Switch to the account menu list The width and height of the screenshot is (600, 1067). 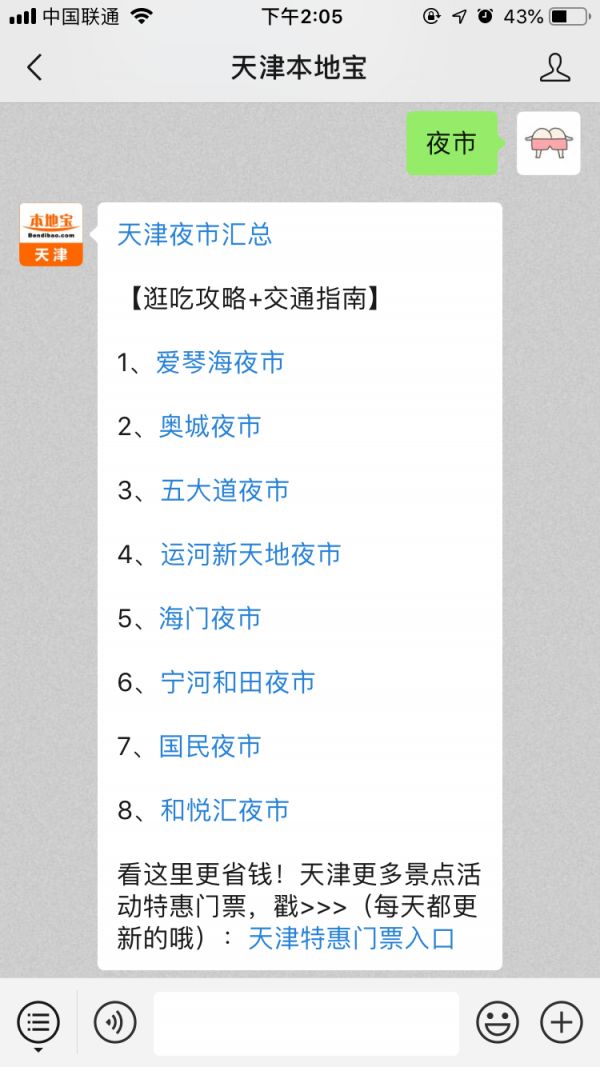coord(38,1023)
